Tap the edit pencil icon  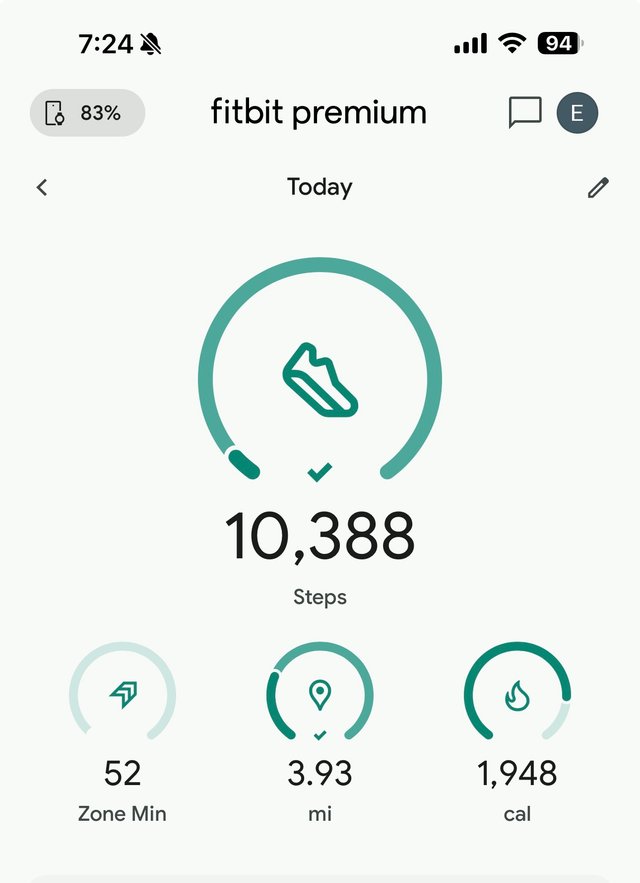pos(598,187)
